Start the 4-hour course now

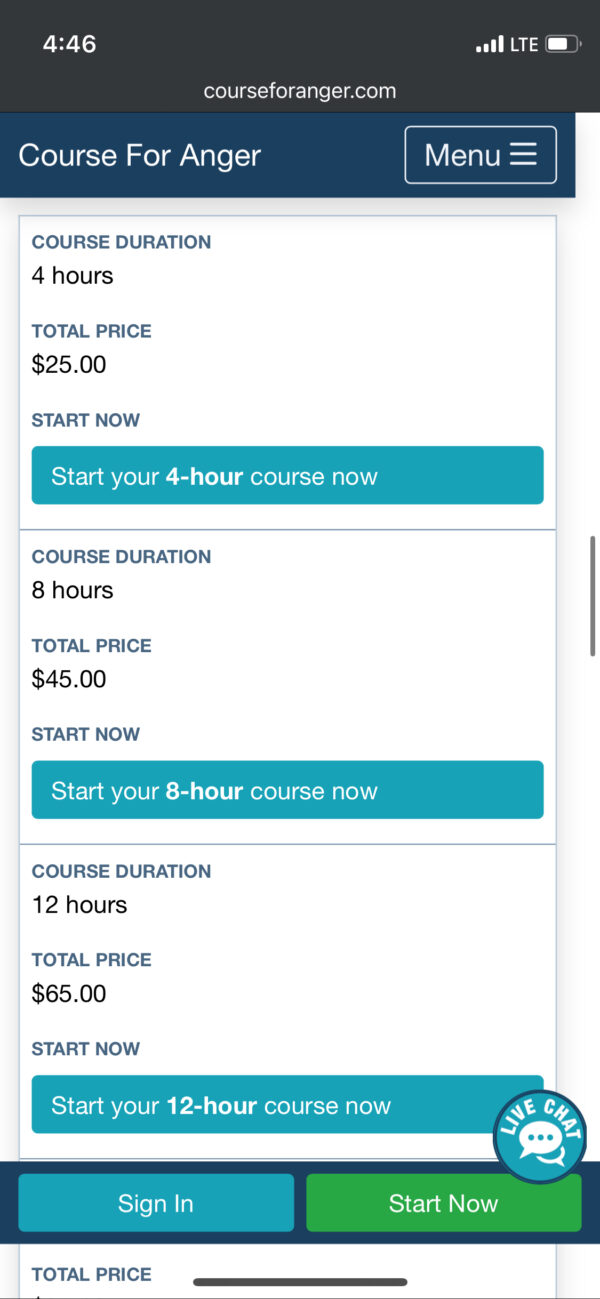click(287, 476)
